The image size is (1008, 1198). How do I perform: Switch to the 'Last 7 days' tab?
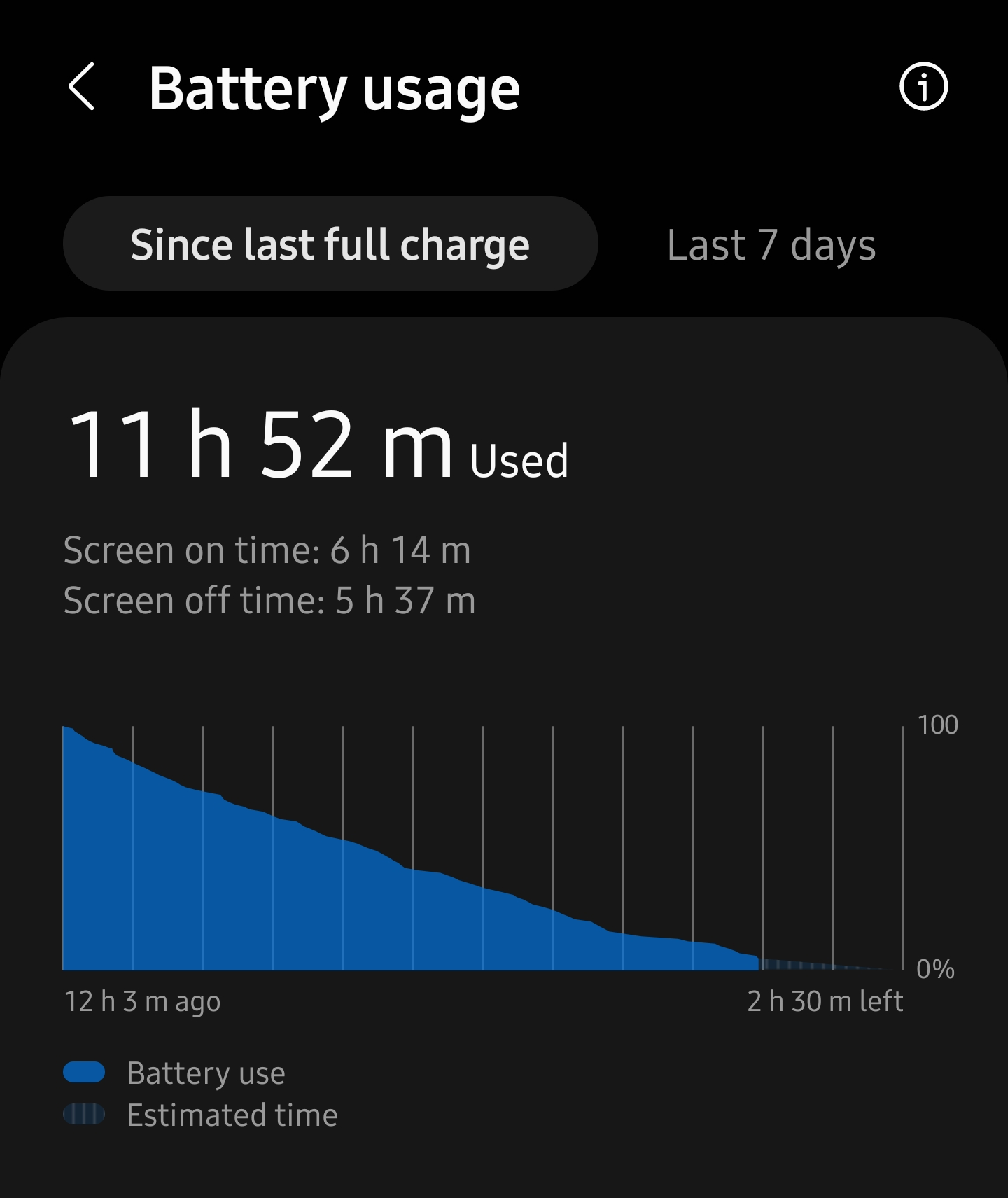(x=770, y=245)
